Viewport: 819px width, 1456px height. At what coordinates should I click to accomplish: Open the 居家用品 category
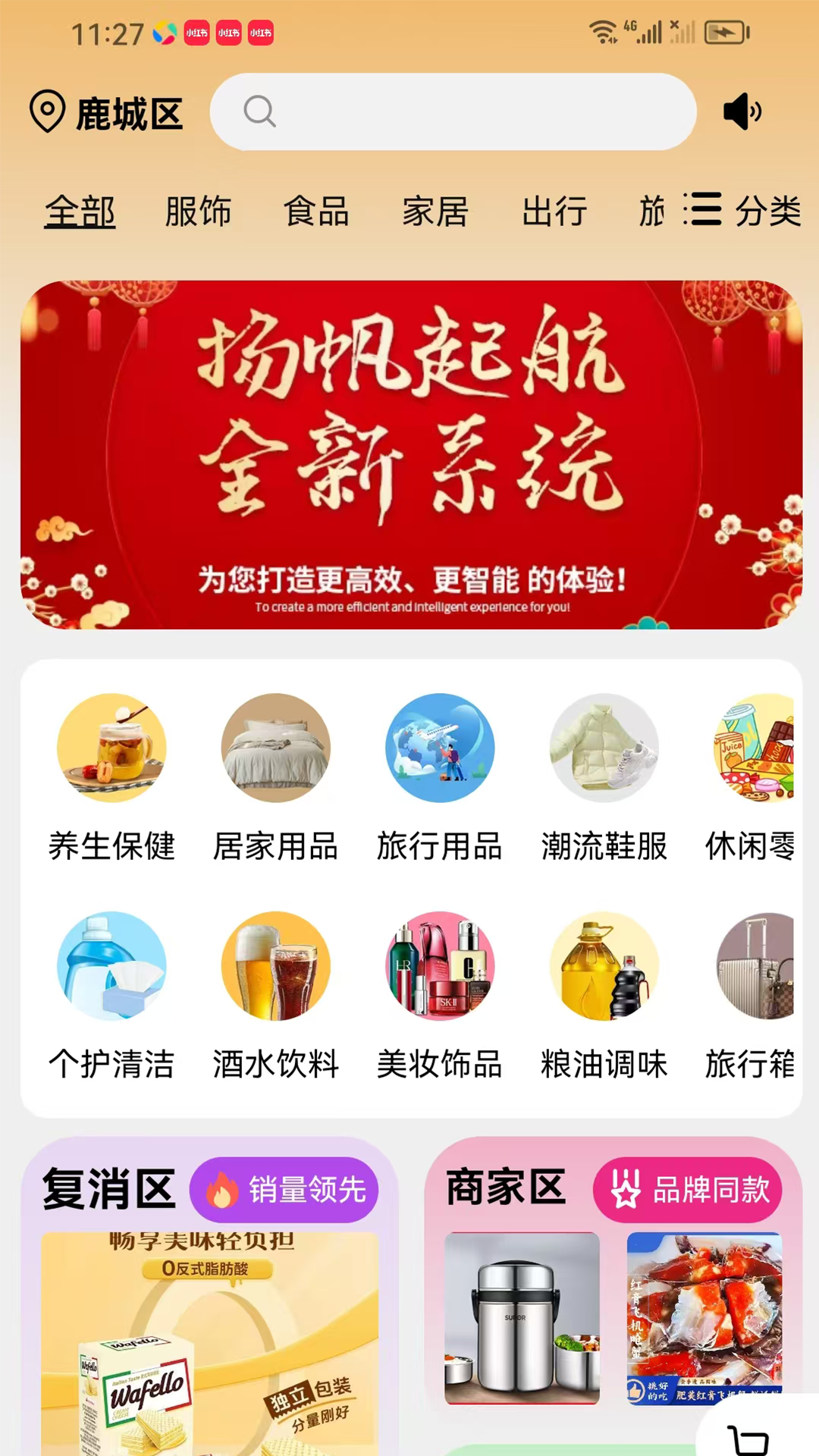point(275,777)
